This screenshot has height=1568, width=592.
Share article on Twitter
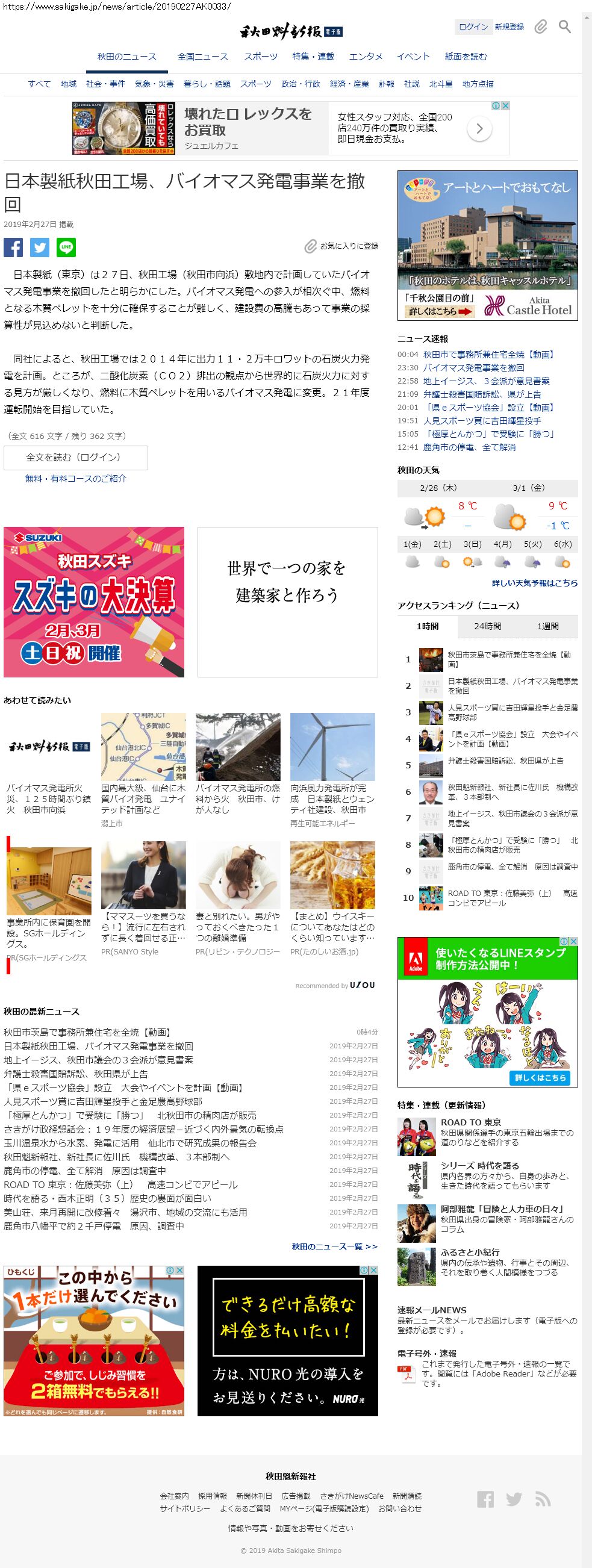[40, 247]
